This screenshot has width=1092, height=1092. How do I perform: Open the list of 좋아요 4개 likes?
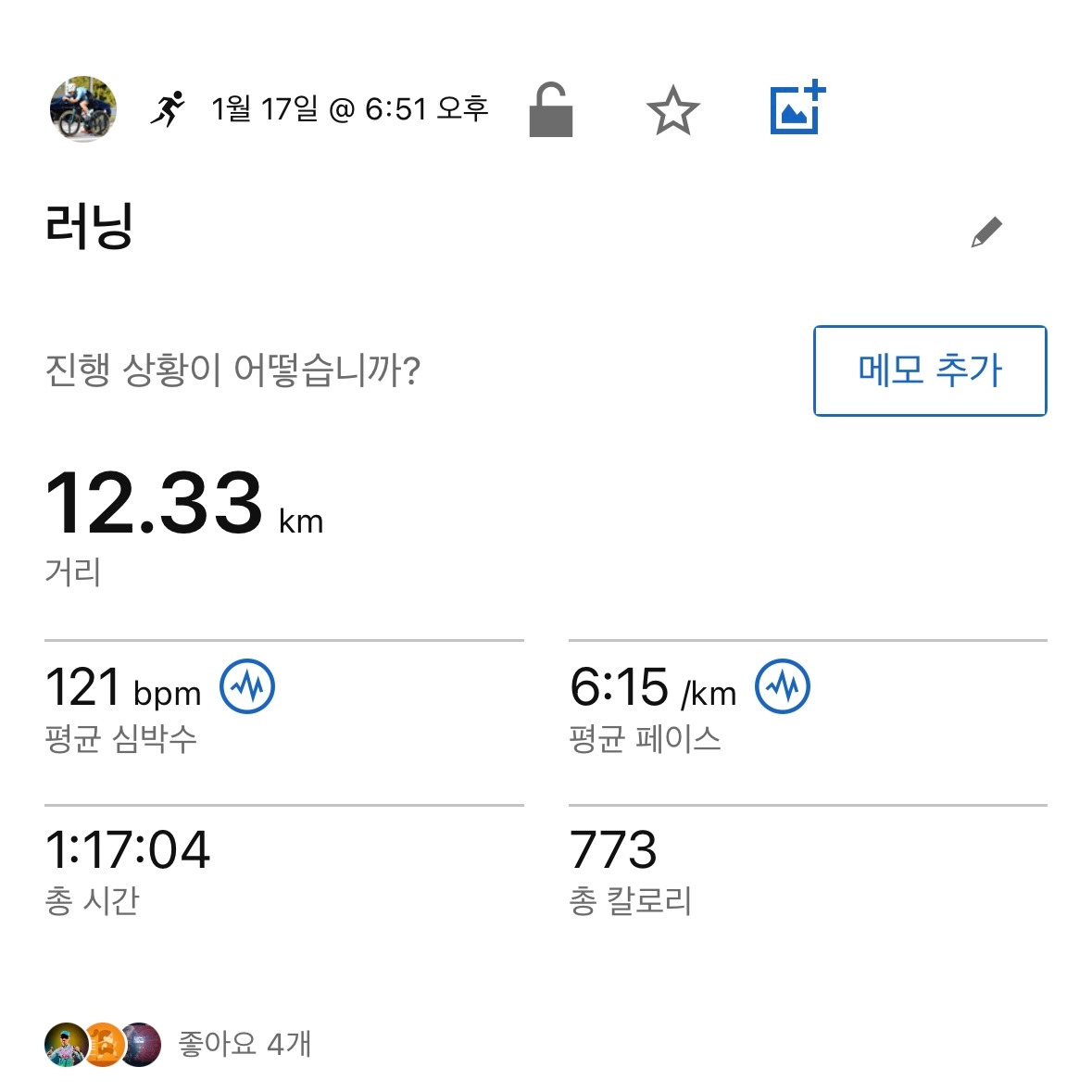243,1044
